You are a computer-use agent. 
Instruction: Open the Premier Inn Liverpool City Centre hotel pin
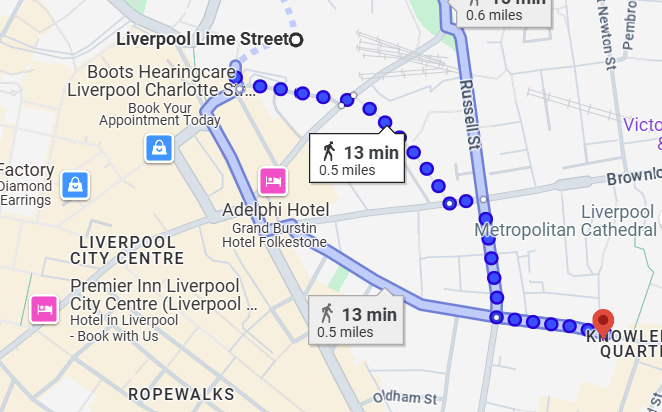tap(43, 308)
